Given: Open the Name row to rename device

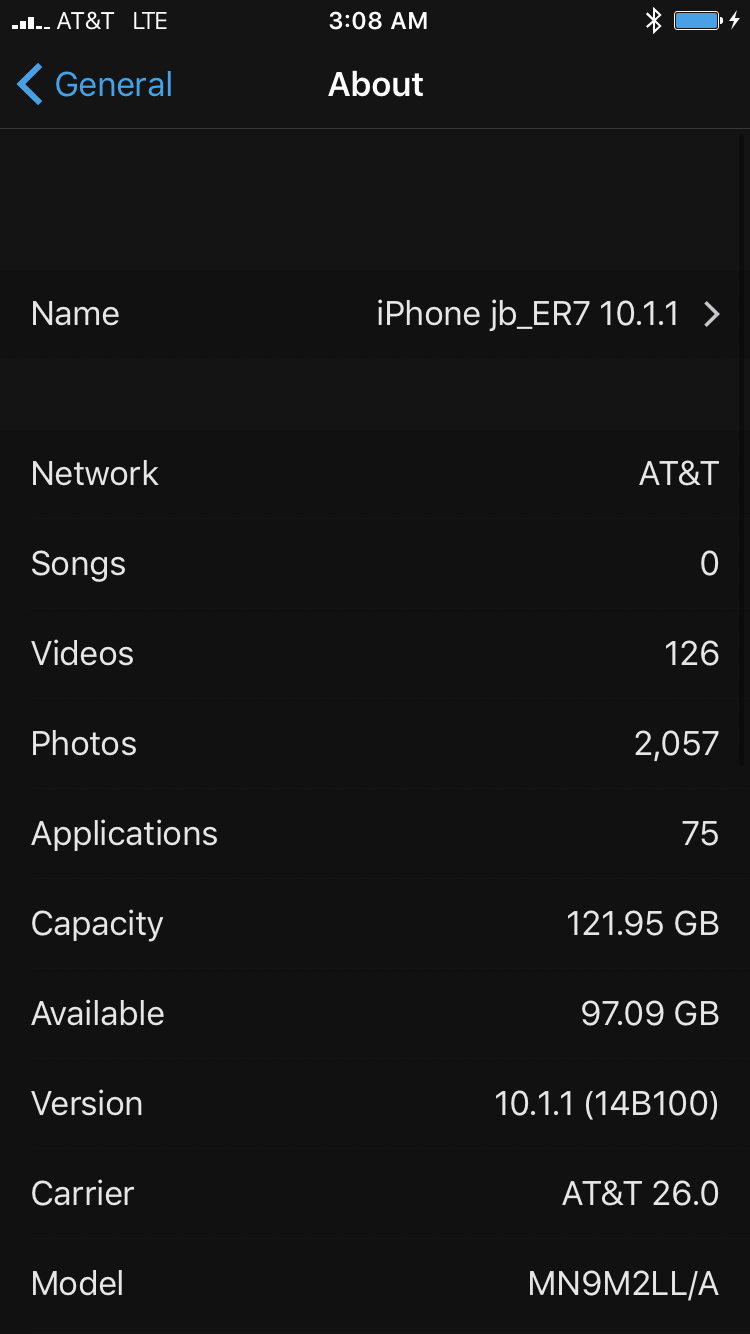Looking at the screenshot, I should pyautogui.click(x=375, y=314).
